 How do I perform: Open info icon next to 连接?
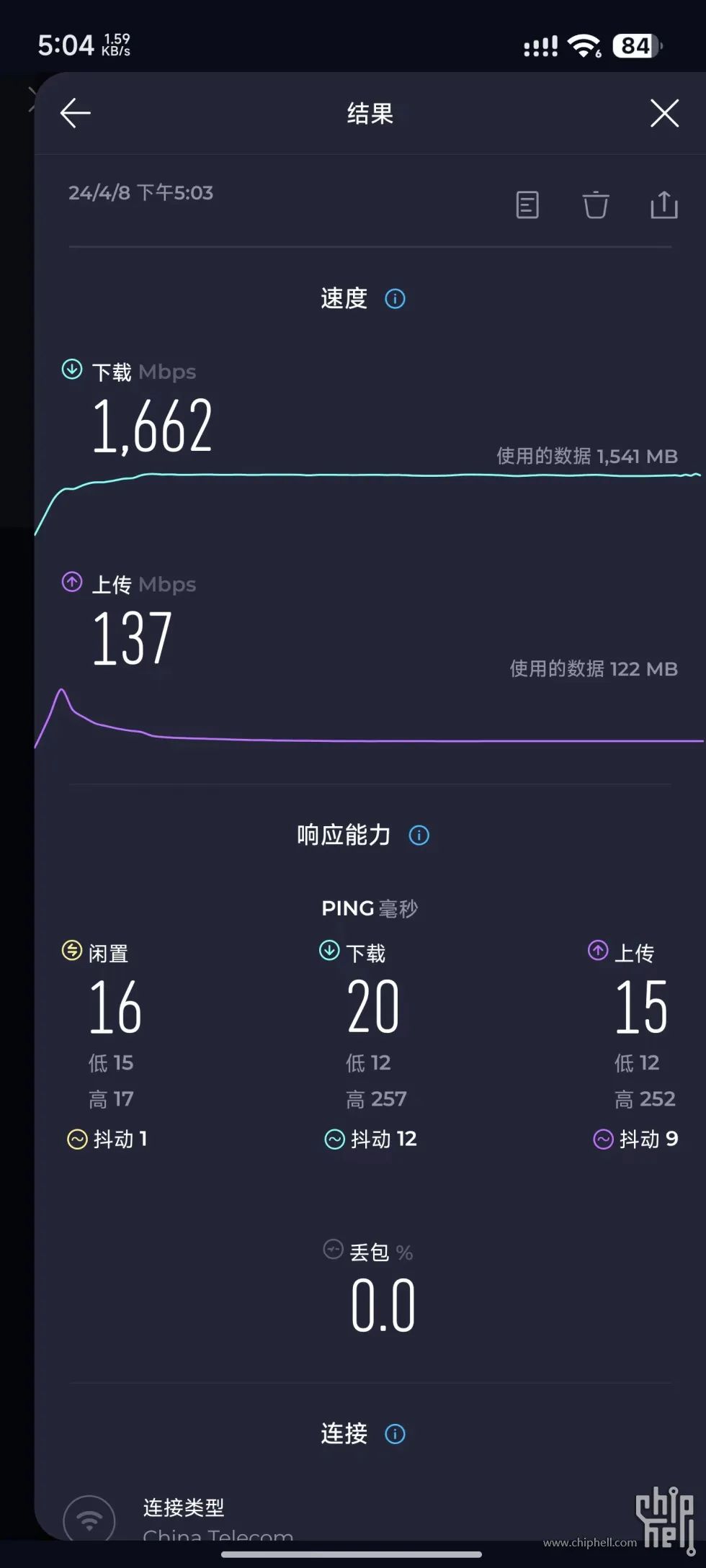395,1434
